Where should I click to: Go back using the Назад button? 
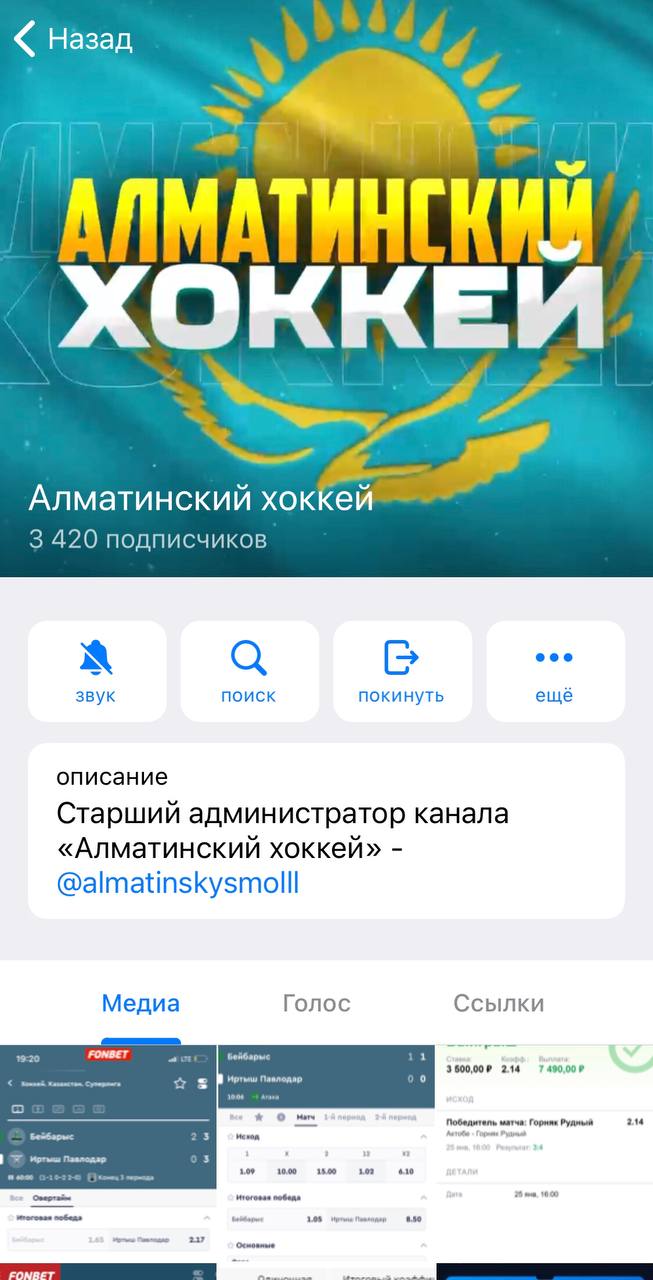(74, 39)
